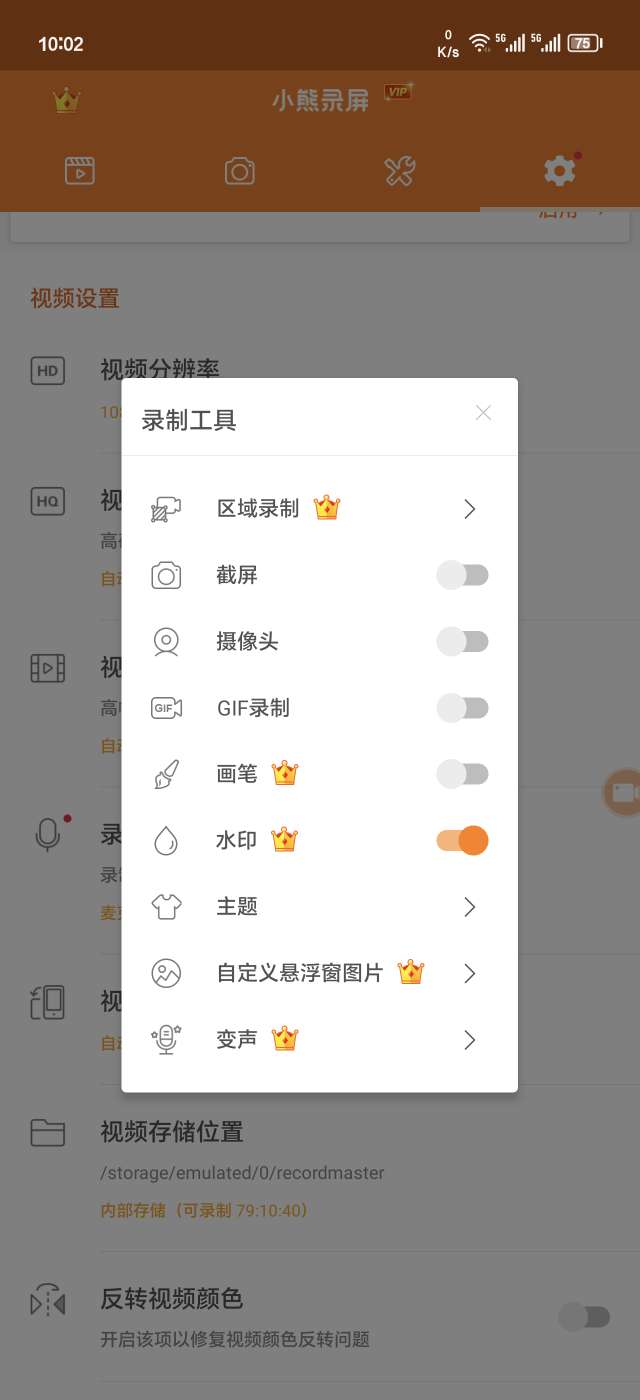Turn on the 摄像头 switch
Image resolution: width=640 pixels, height=1400 pixels.
coord(462,642)
